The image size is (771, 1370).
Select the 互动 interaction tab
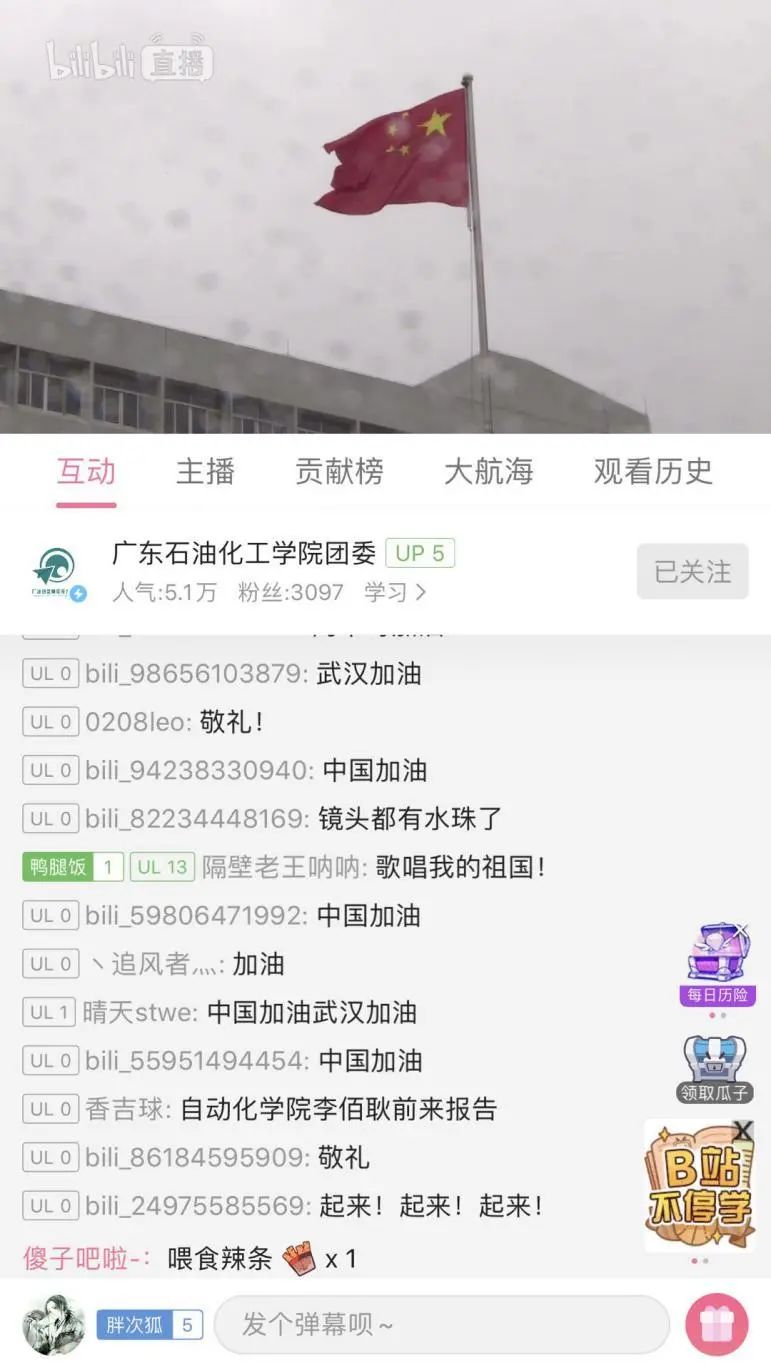[86, 472]
